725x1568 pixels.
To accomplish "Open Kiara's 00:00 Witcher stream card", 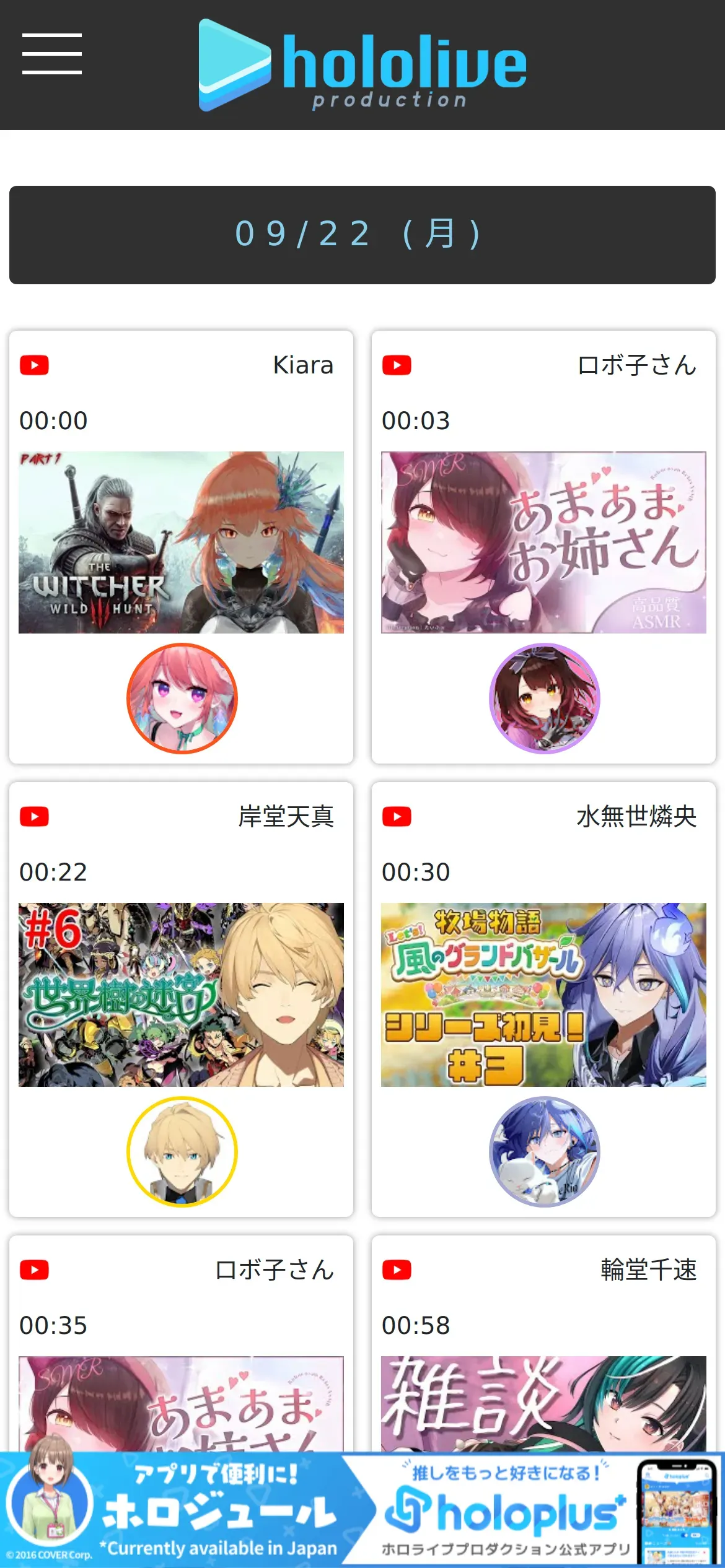I will (x=181, y=542).
